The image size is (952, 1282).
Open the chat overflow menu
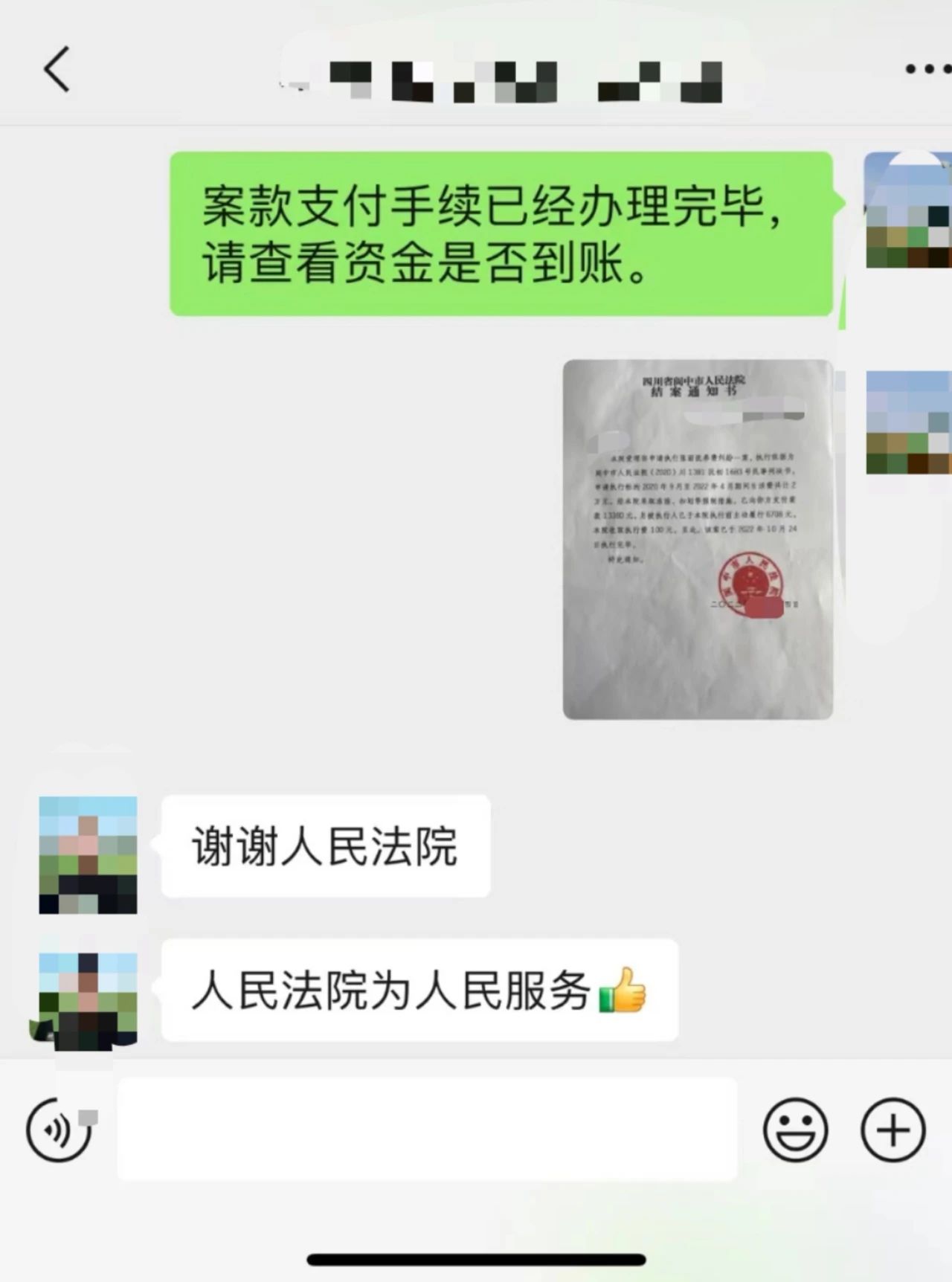pyautogui.click(x=927, y=69)
